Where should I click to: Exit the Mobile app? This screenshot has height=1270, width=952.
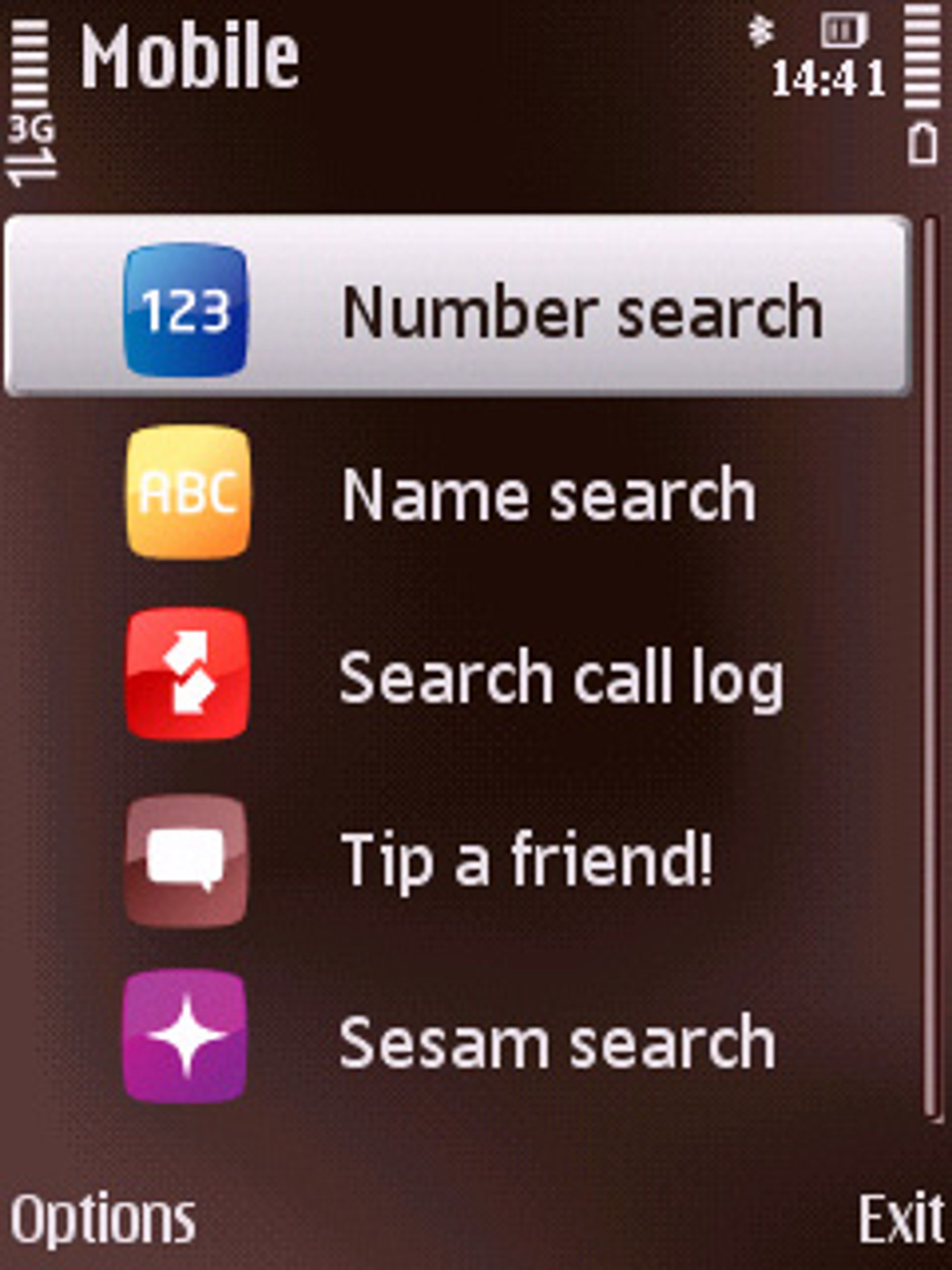900,1217
